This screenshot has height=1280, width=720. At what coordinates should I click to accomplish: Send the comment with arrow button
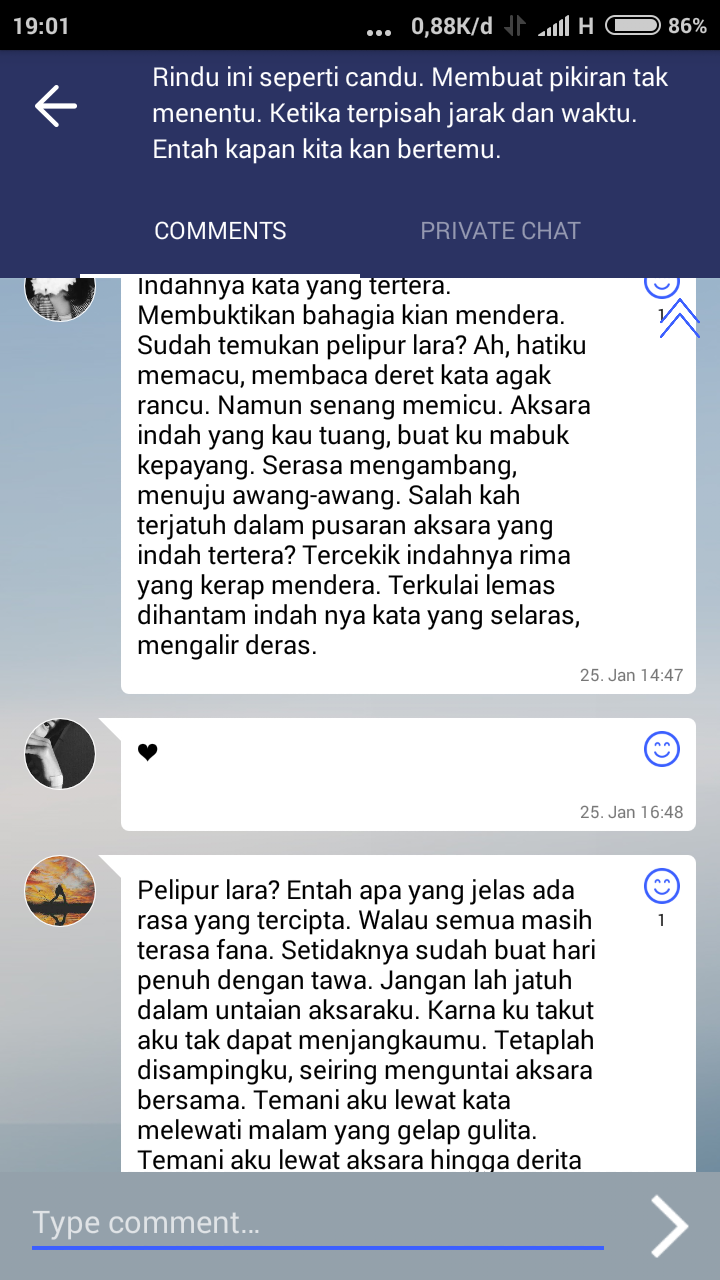[x=670, y=1225]
